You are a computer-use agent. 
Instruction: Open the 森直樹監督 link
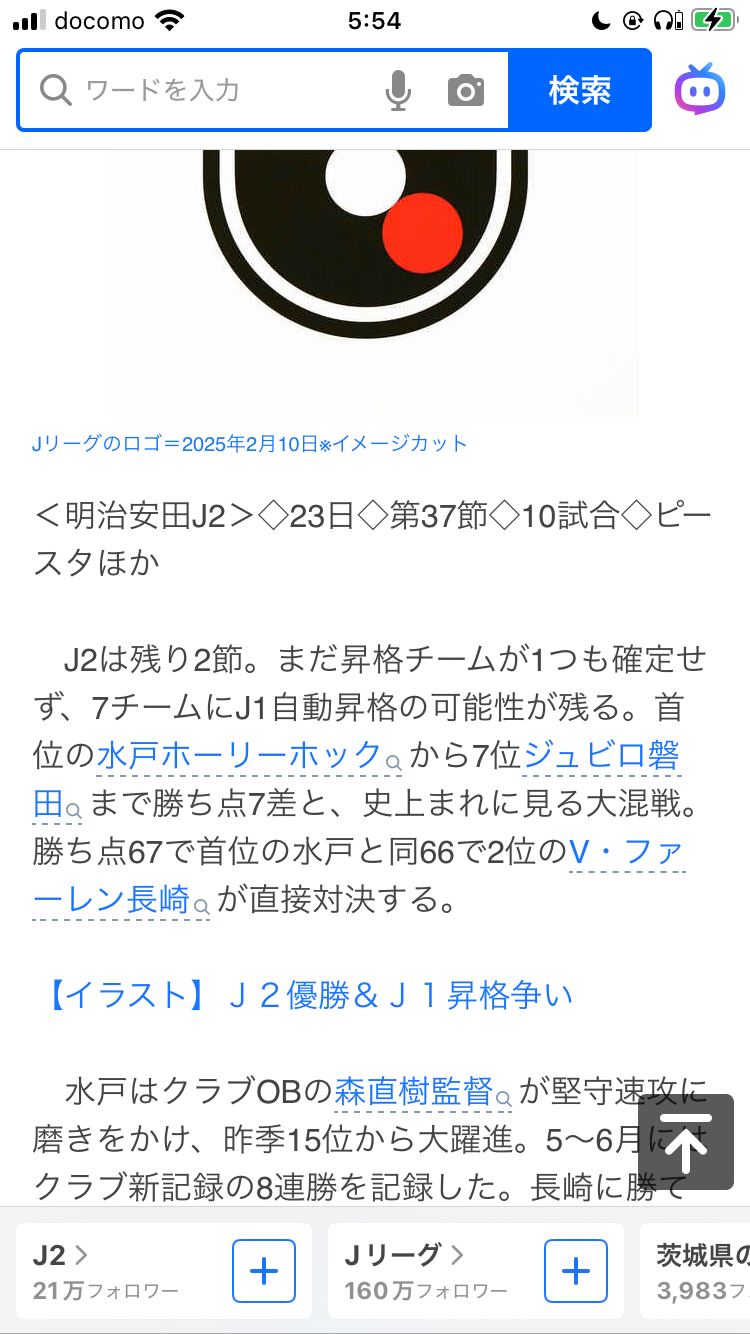(x=413, y=1091)
